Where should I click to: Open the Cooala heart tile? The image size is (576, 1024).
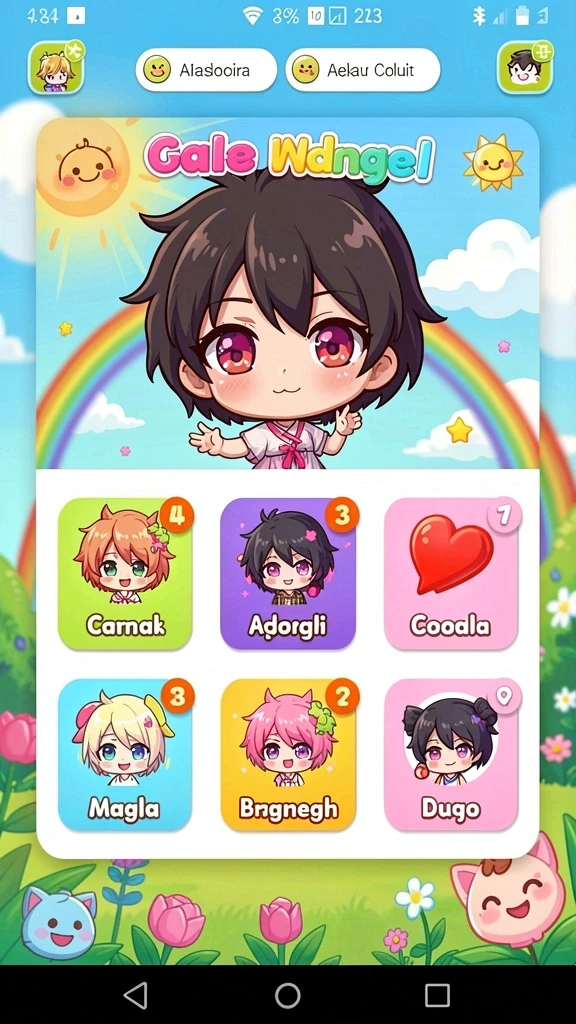(x=451, y=573)
